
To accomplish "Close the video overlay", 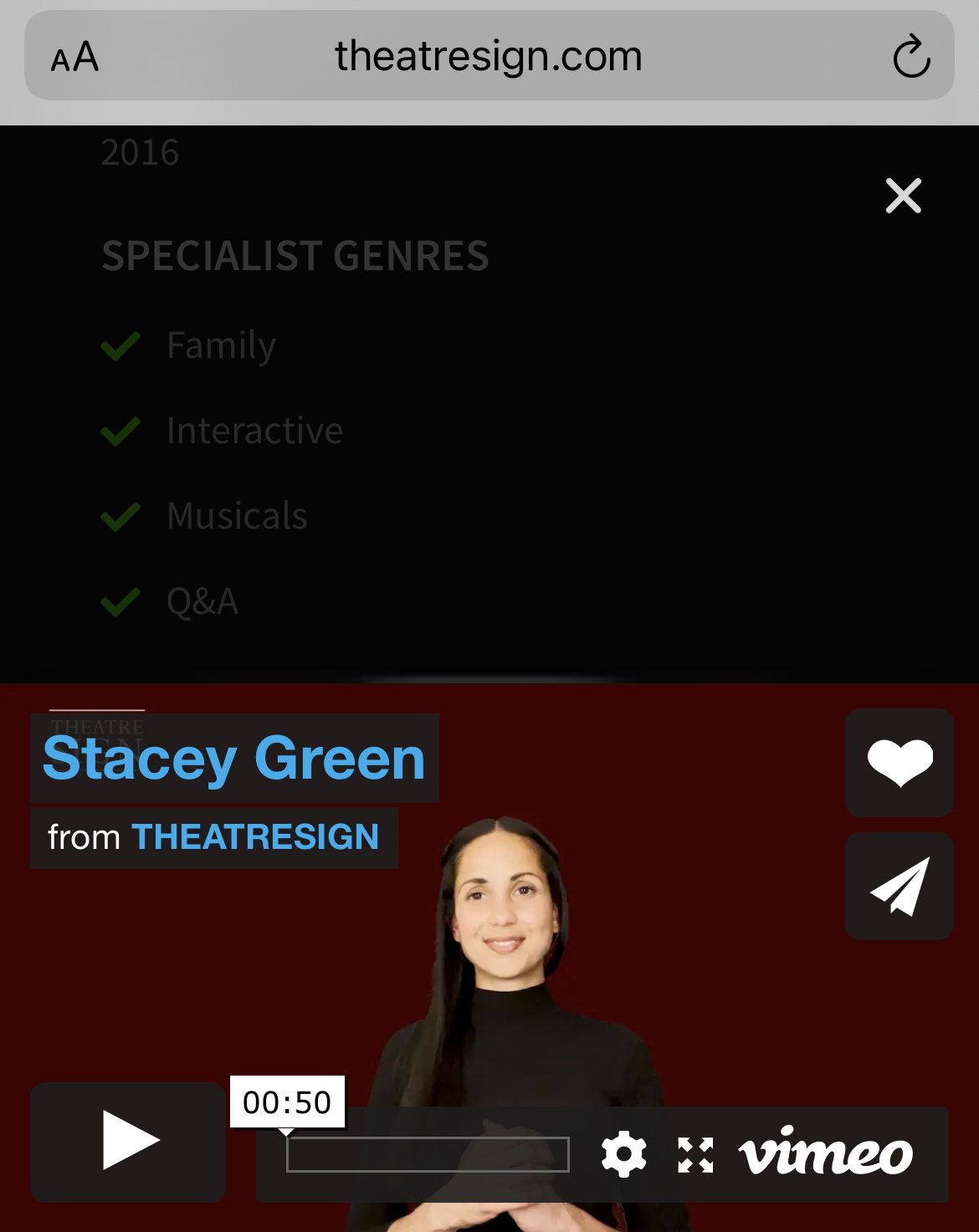I will 903,196.
